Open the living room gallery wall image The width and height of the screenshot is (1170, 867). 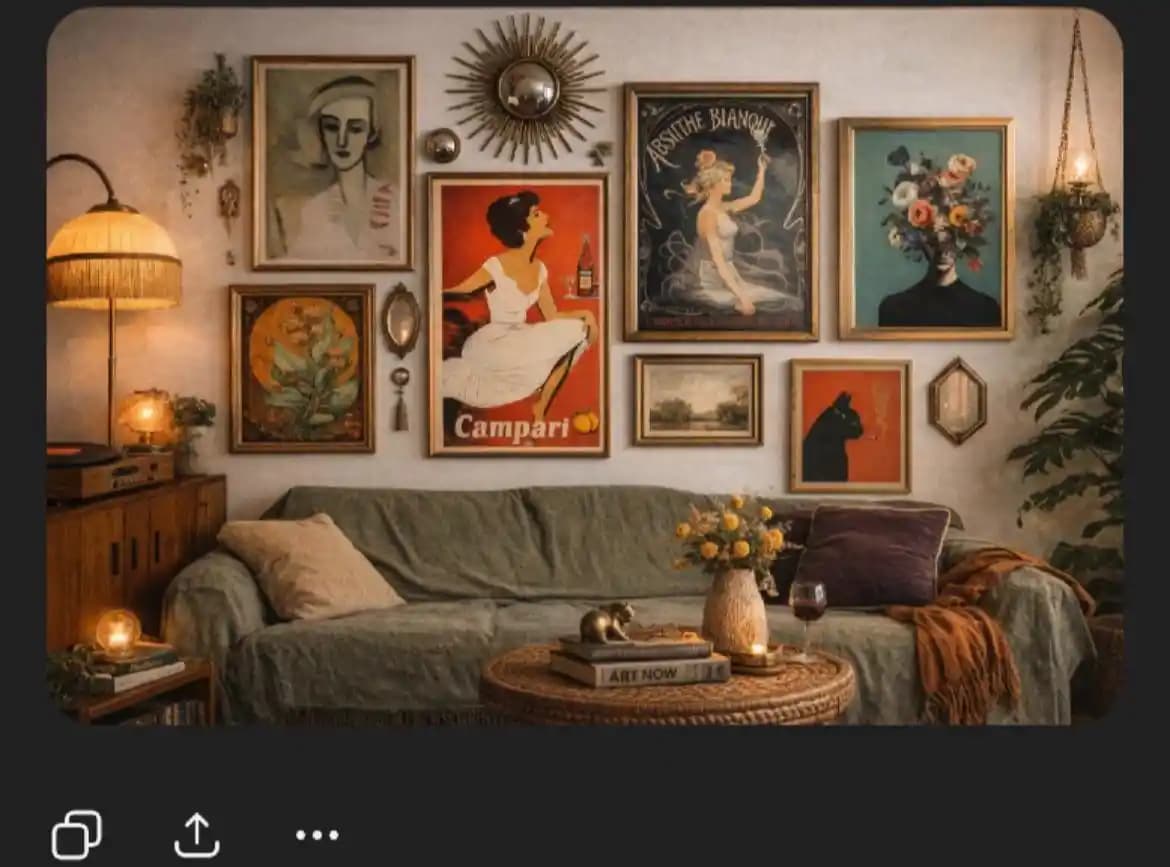pos(584,366)
